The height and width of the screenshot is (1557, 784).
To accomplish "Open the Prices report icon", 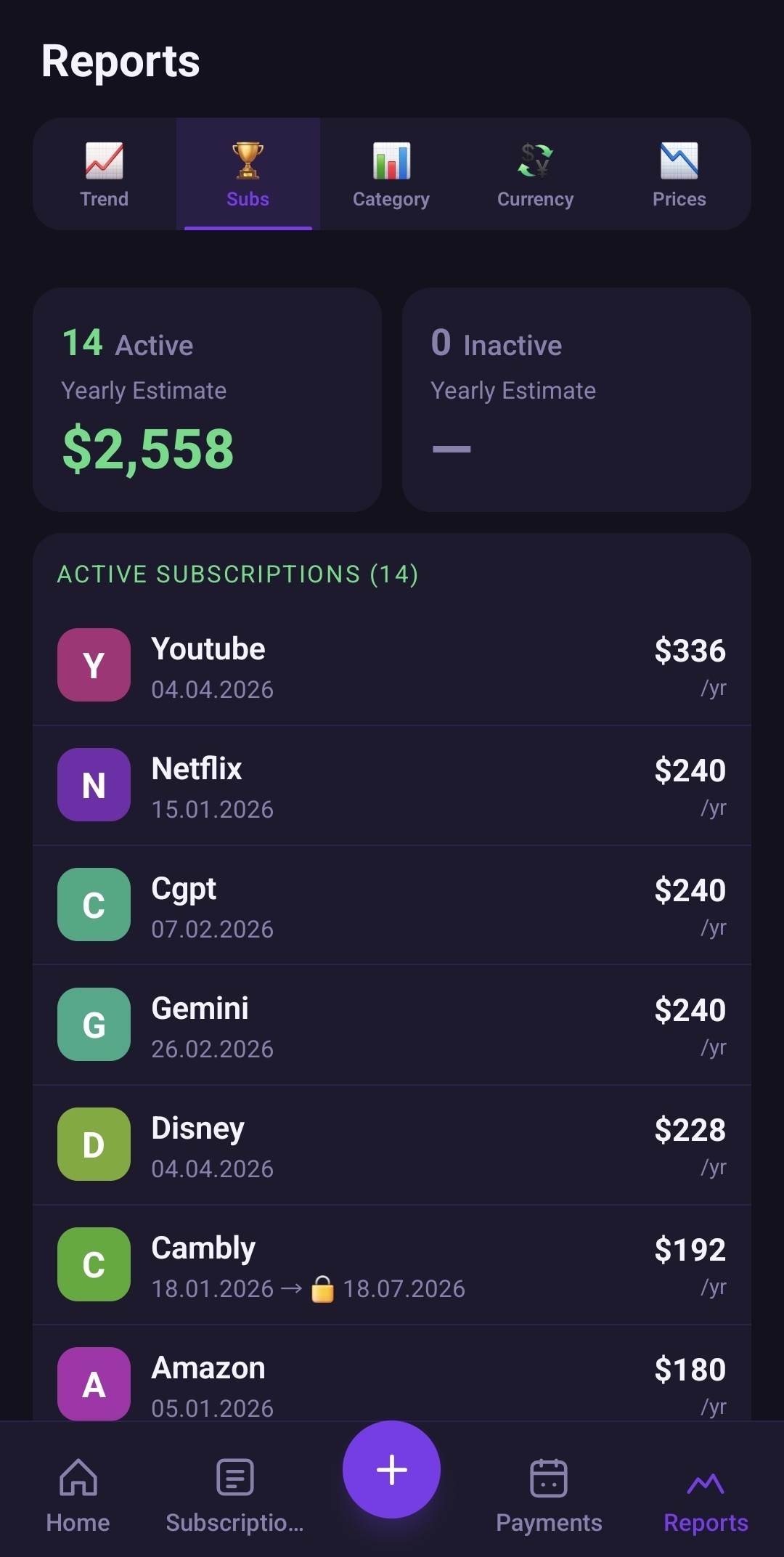I will pyautogui.click(x=679, y=161).
